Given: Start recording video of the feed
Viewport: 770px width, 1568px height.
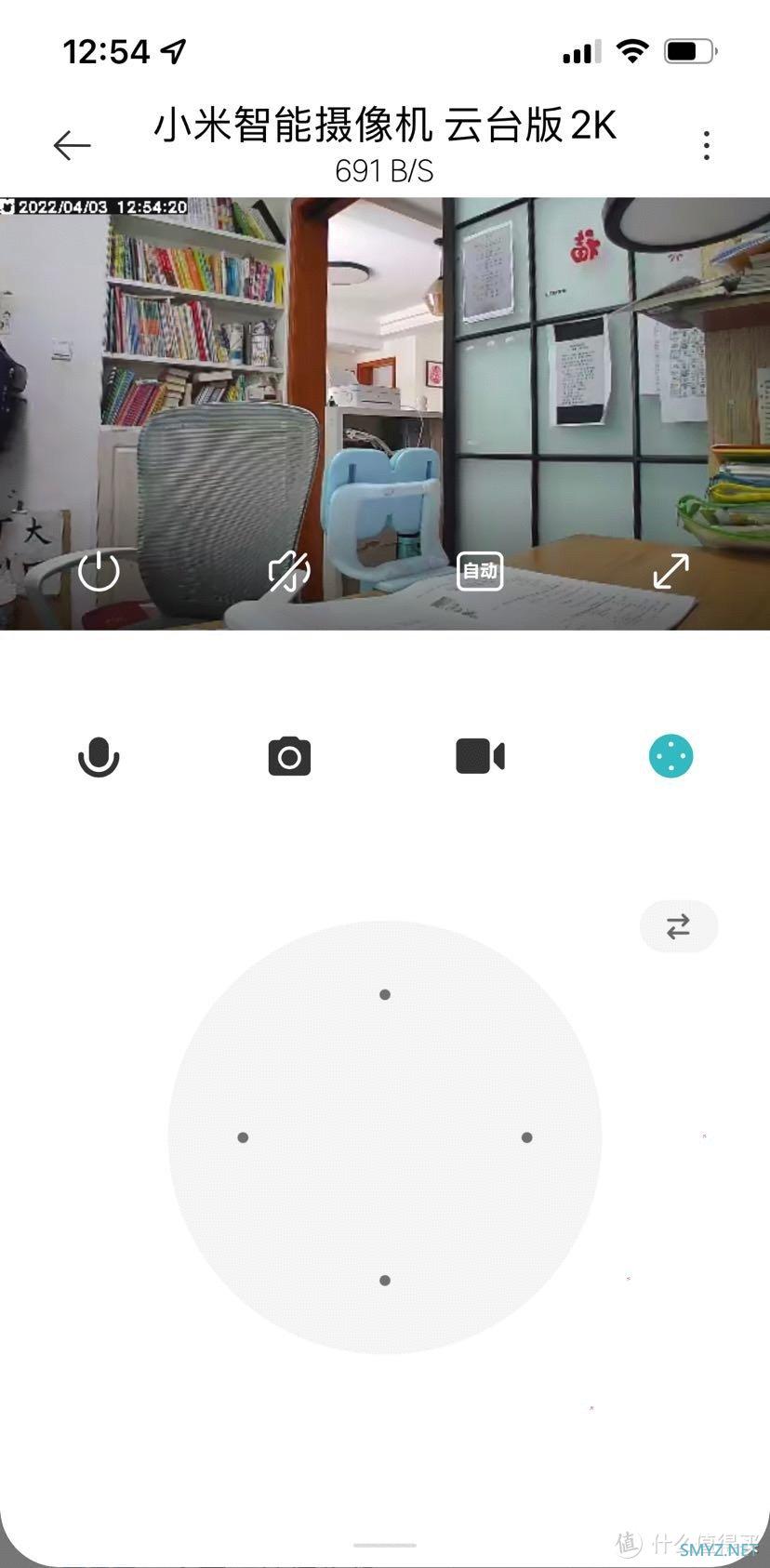Looking at the screenshot, I should coord(480,756).
